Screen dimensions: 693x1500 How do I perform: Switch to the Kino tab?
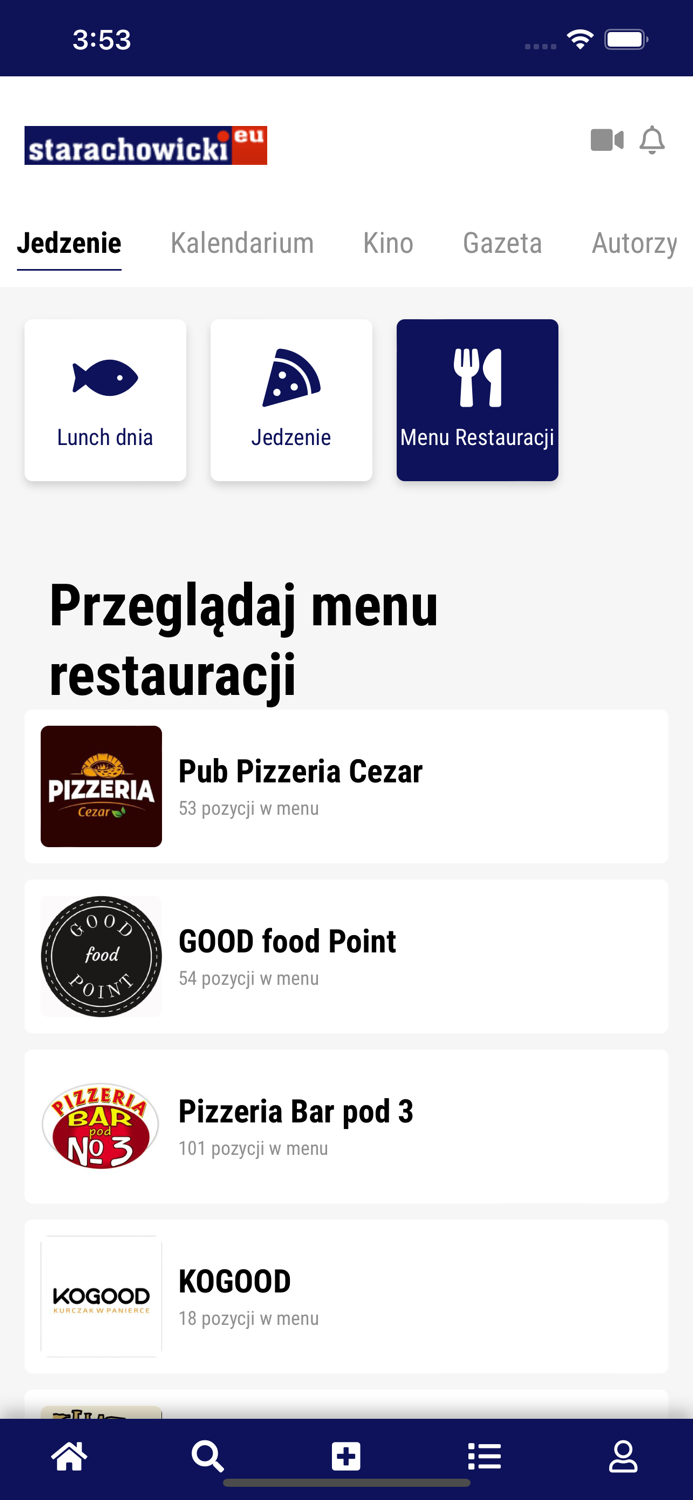coord(388,243)
